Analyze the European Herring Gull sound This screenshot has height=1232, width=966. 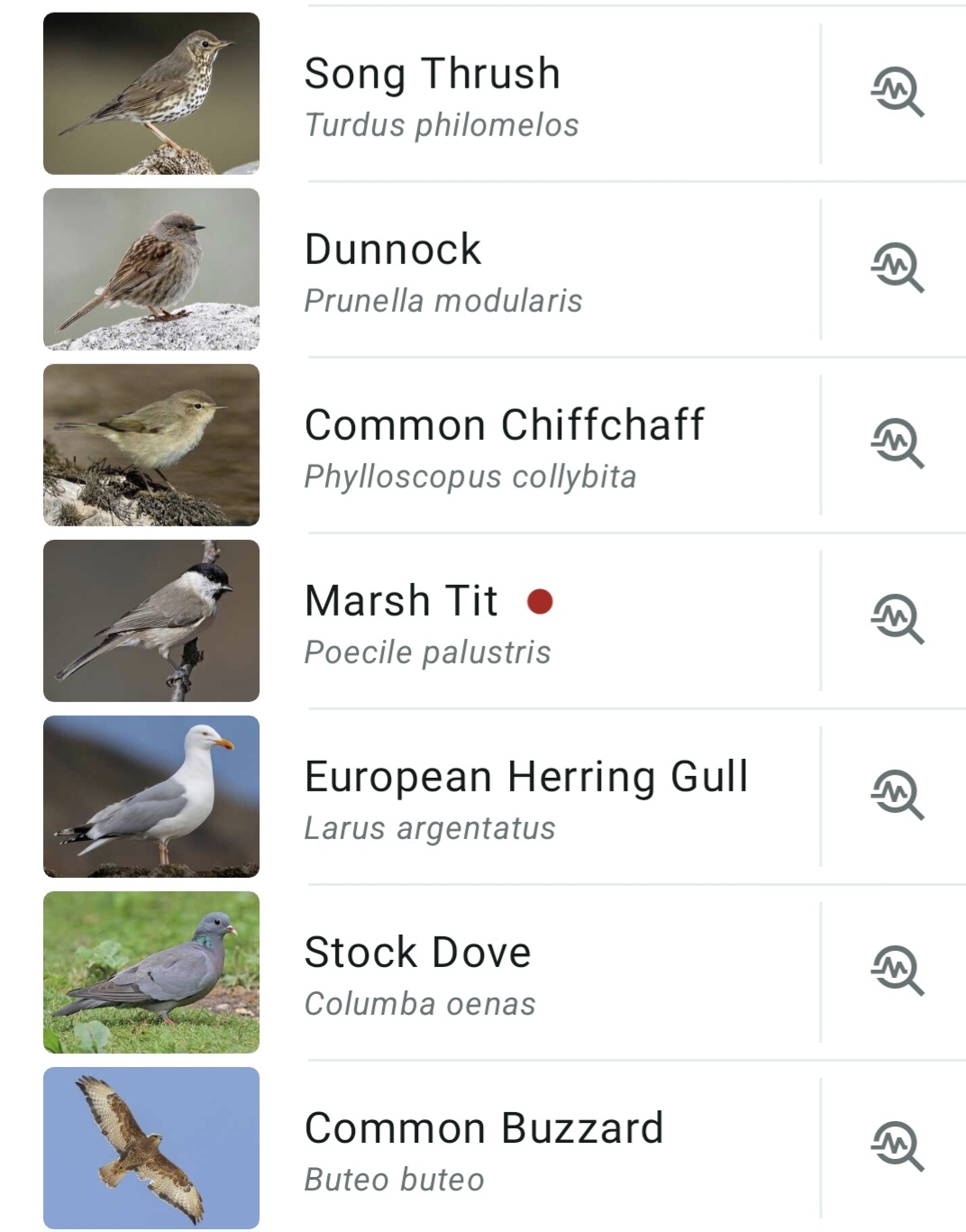(897, 796)
